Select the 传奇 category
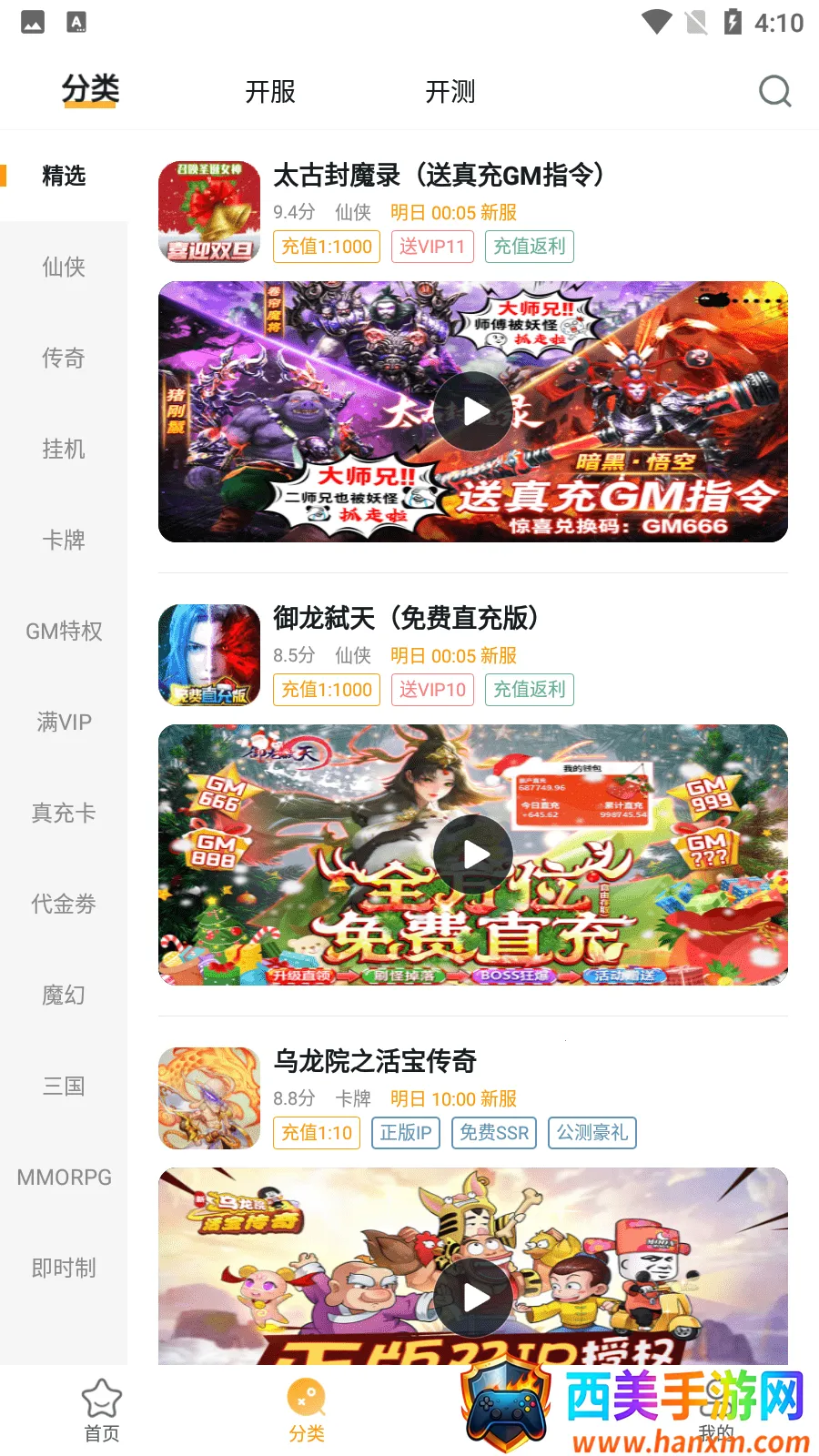This screenshot has width=819, height=1456. (64, 358)
